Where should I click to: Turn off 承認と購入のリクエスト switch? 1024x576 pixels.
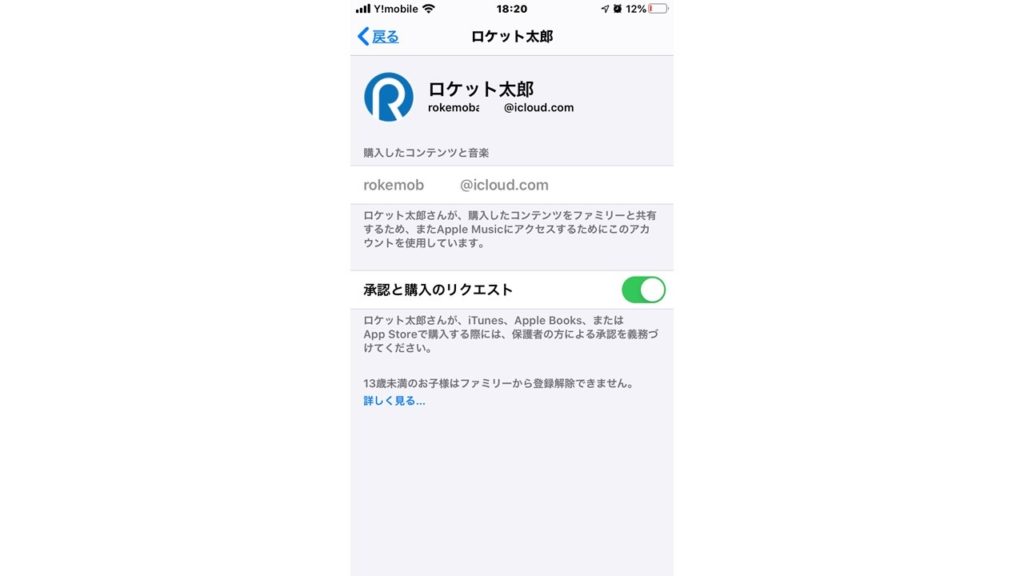(x=643, y=290)
